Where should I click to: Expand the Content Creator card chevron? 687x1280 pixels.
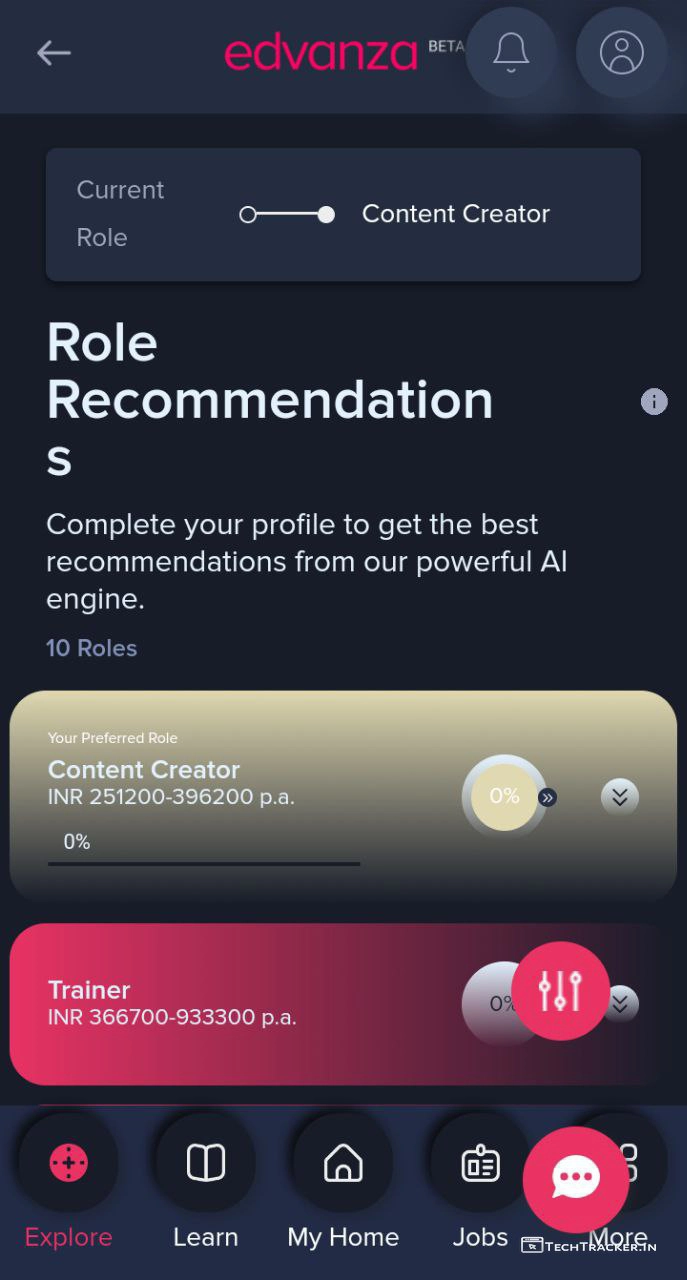[x=620, y=797]
